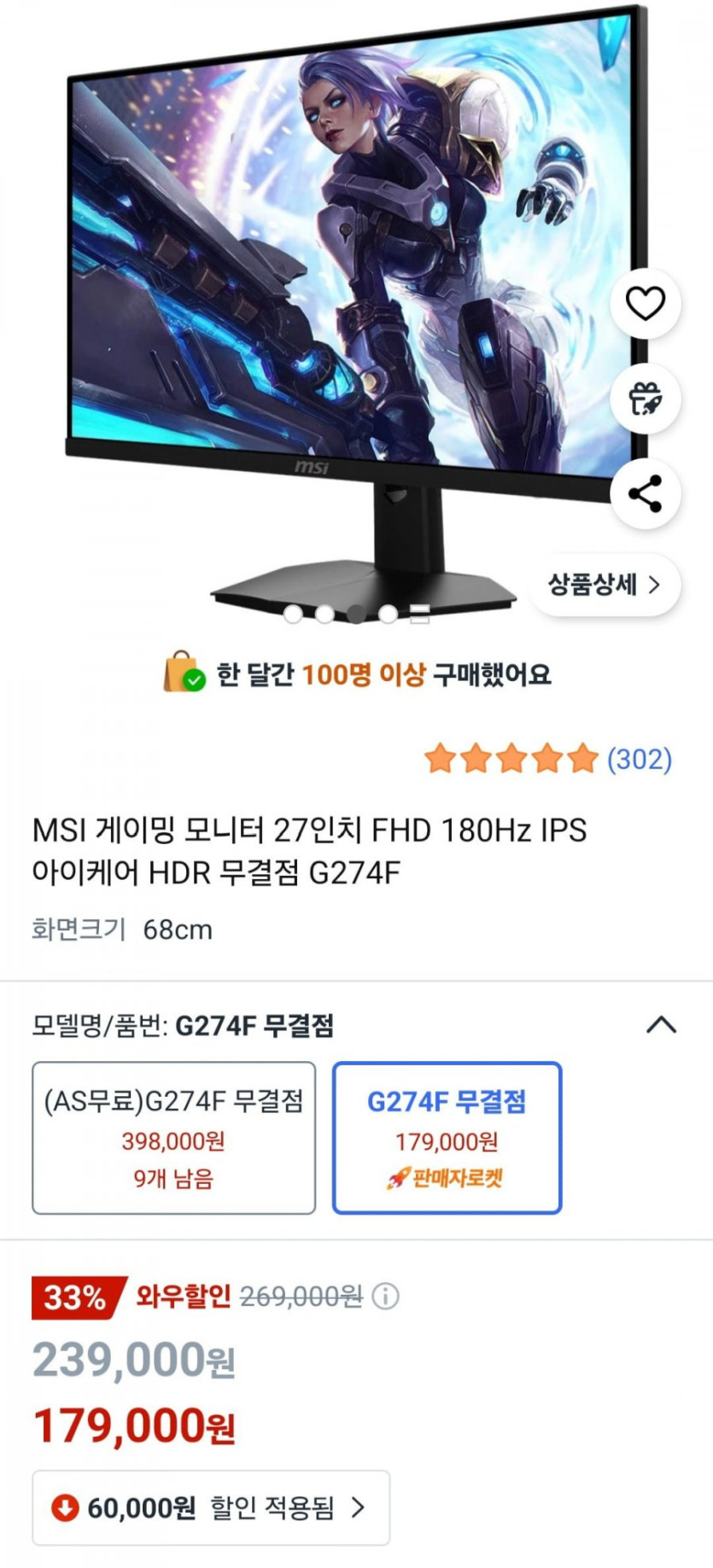Tap the gift icon button
Screen dimensions: 713x1568
click(645, 399)
